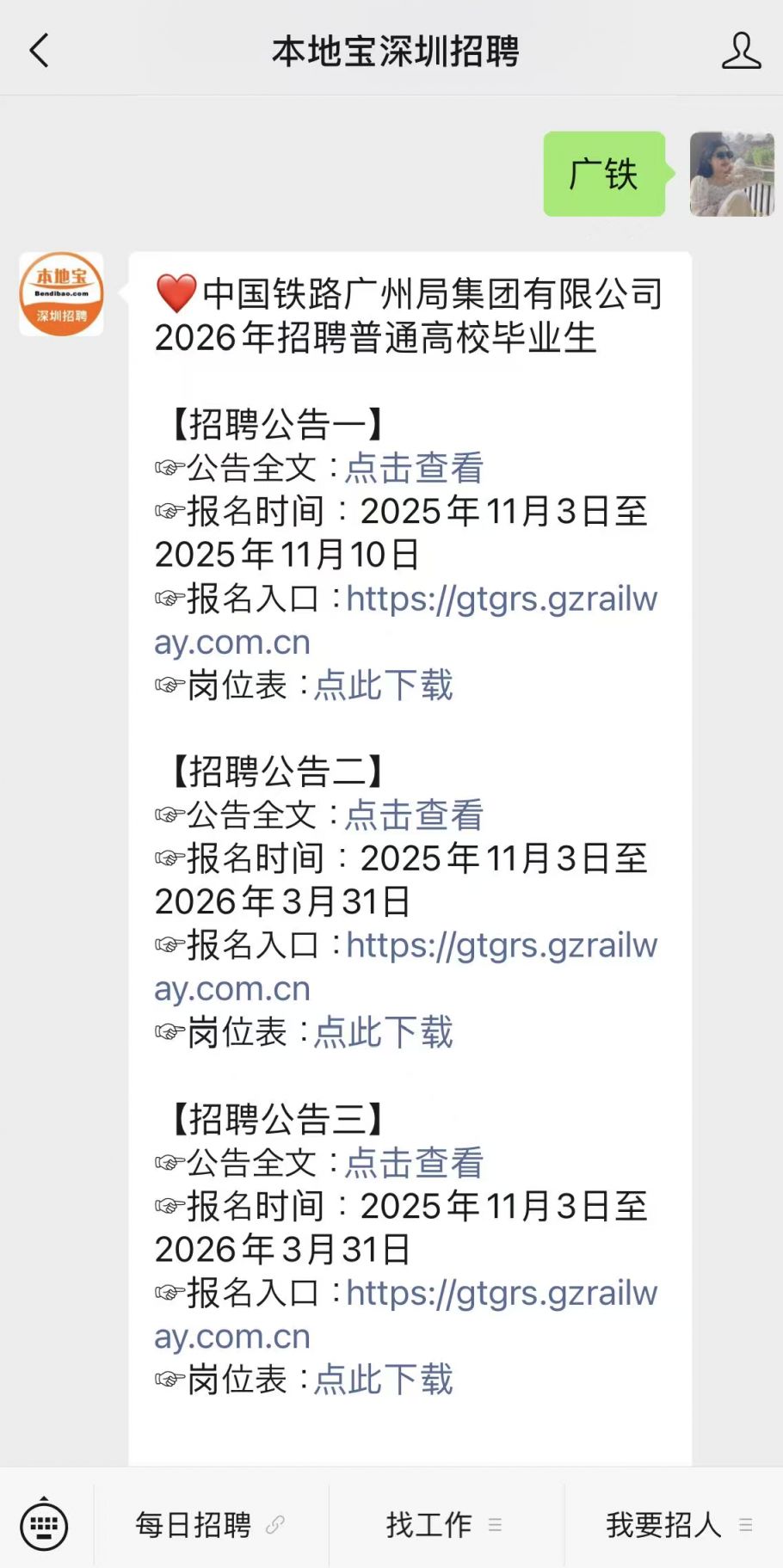Go back with the top-left arrow
Screen dimensions: 783x1568
(40, 51)
